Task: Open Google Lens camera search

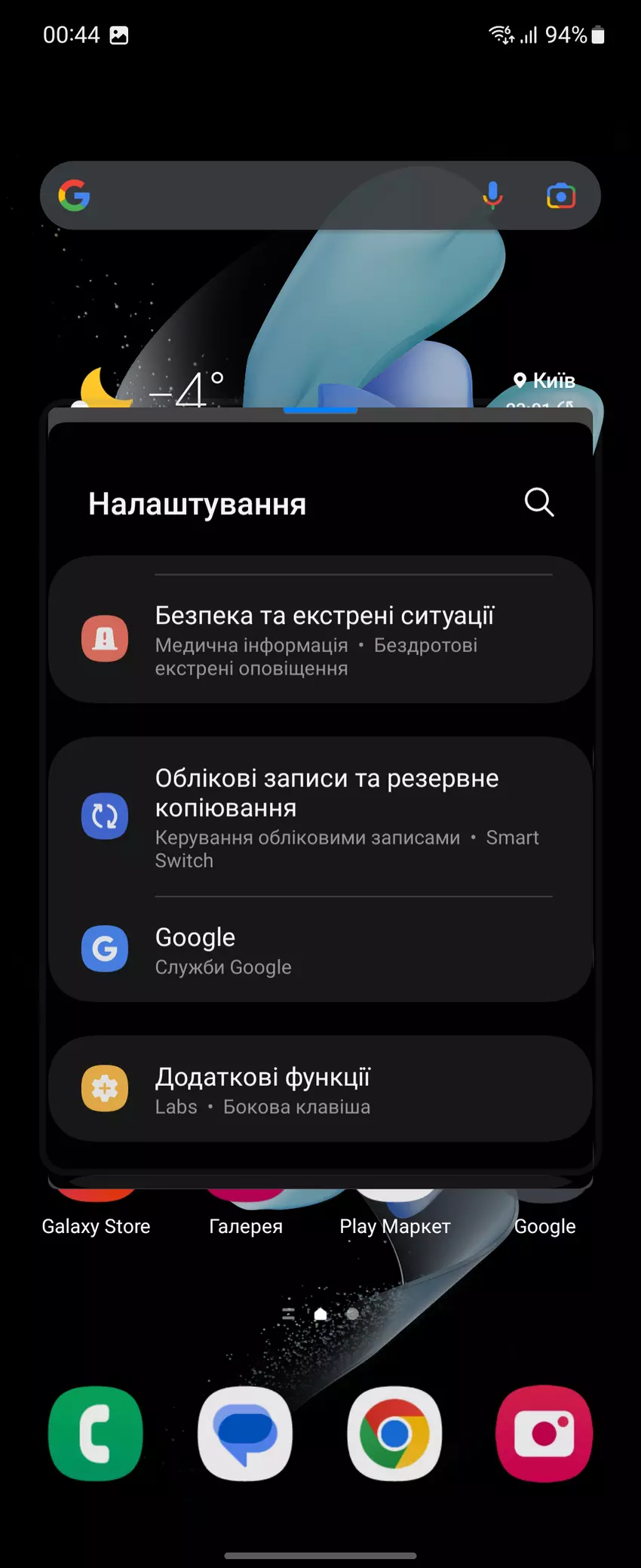Action: click(x=560, y=196)
